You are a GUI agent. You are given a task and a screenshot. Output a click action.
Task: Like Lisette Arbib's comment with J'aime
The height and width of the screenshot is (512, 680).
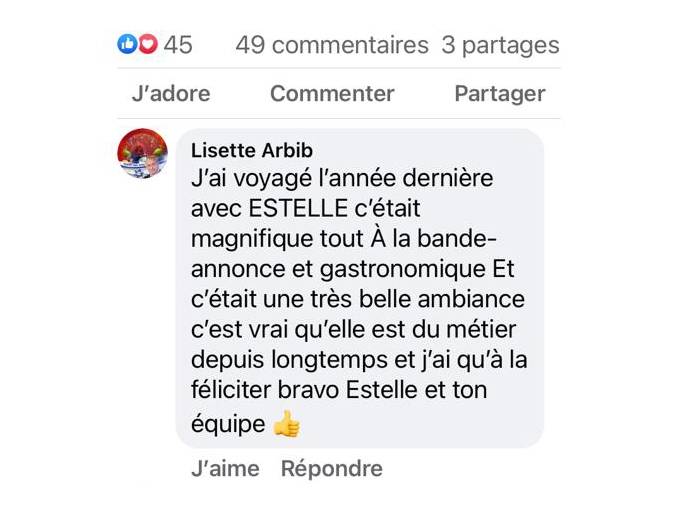tap(224, 468)
